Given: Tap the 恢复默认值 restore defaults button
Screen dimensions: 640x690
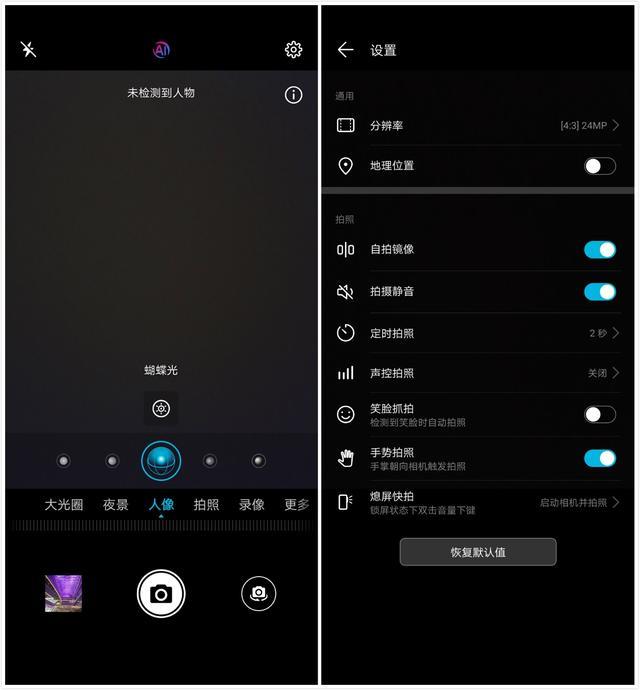Looking at the screenshot, I should click(478, 552).
